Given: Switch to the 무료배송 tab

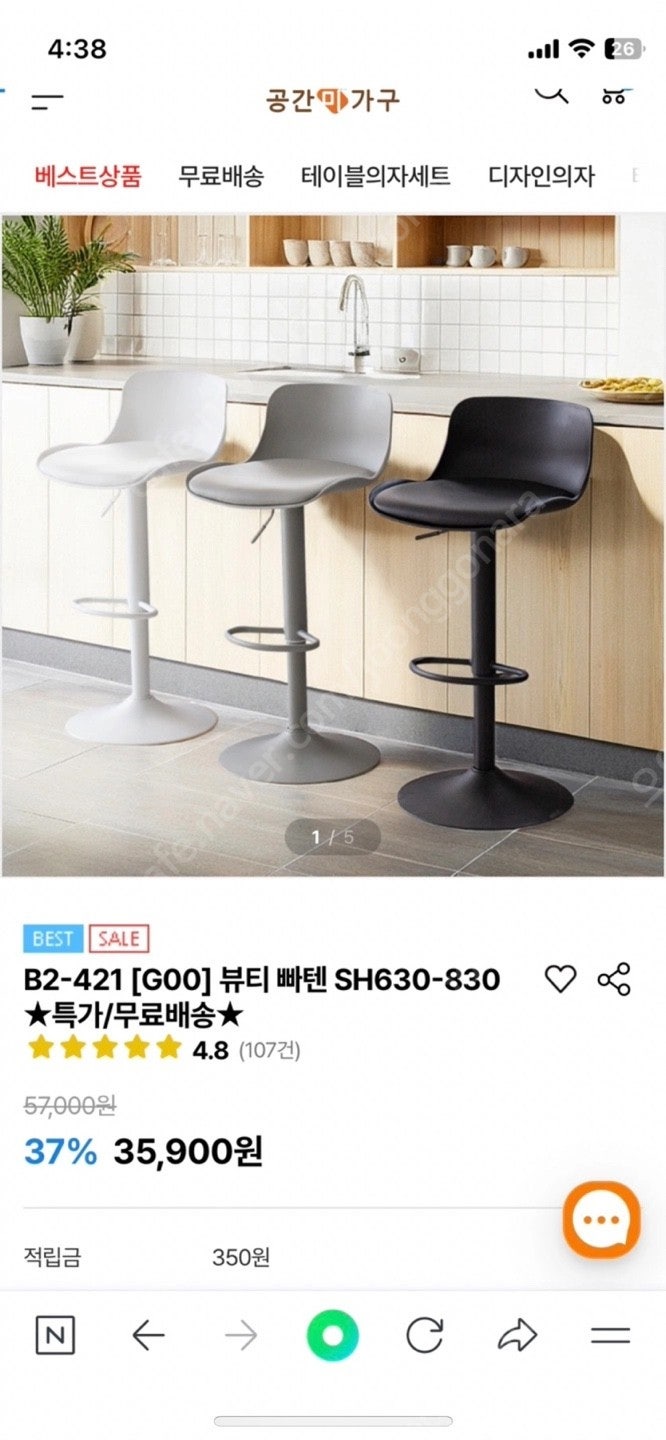Looking at the screenshot, I should 221,177.
